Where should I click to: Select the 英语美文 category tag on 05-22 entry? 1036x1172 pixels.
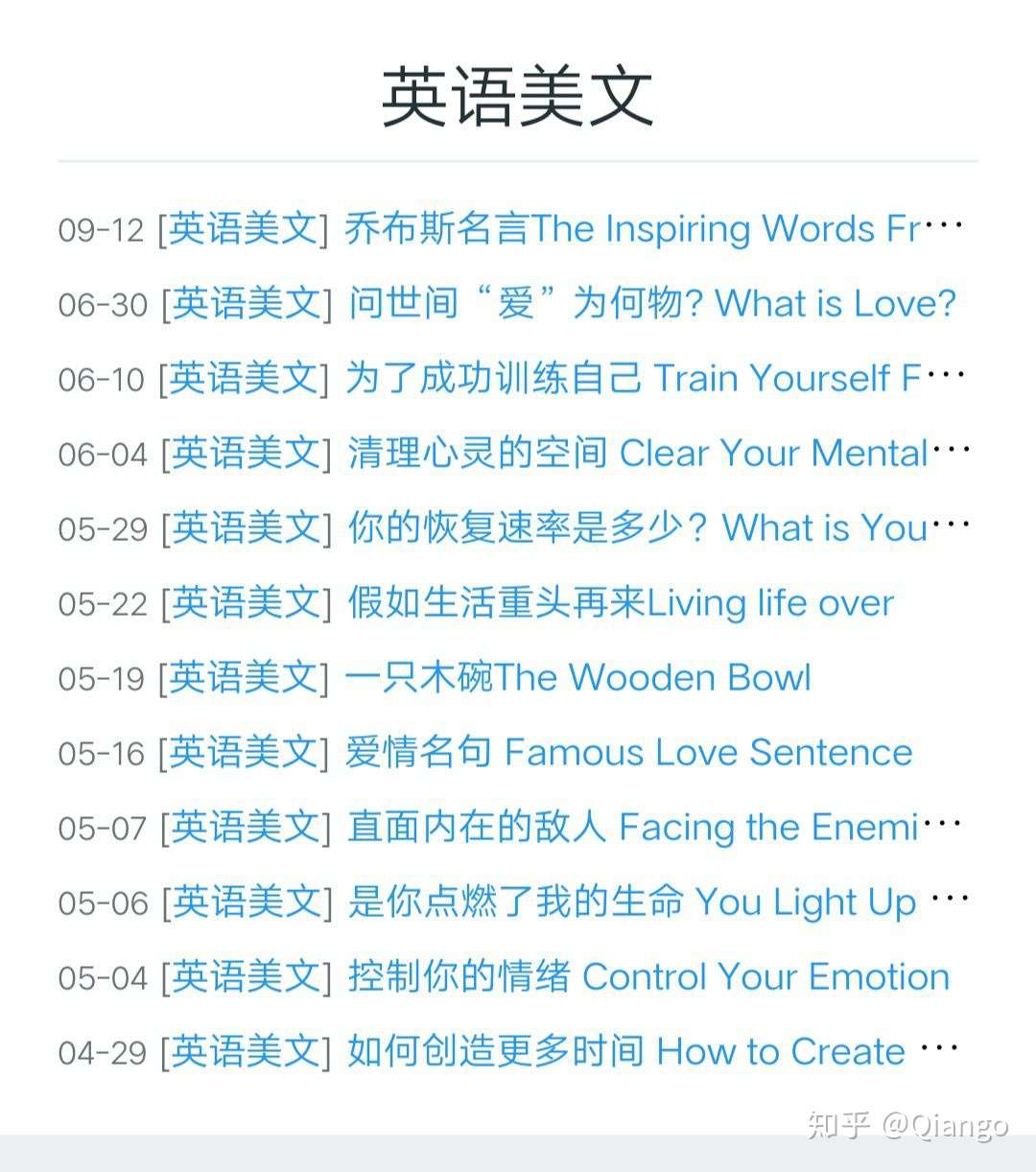(x=245, y=602)
